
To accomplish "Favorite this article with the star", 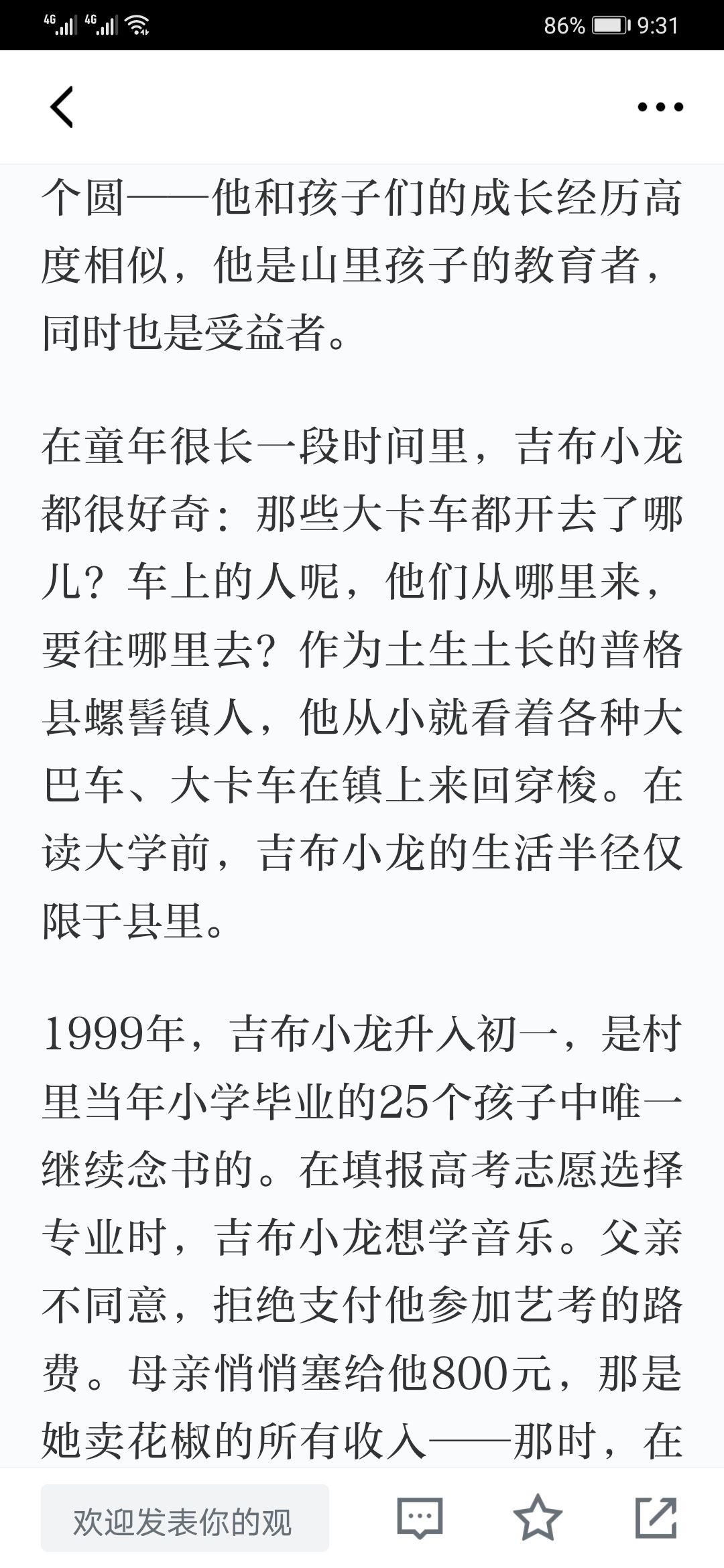I will point(538,1518).
